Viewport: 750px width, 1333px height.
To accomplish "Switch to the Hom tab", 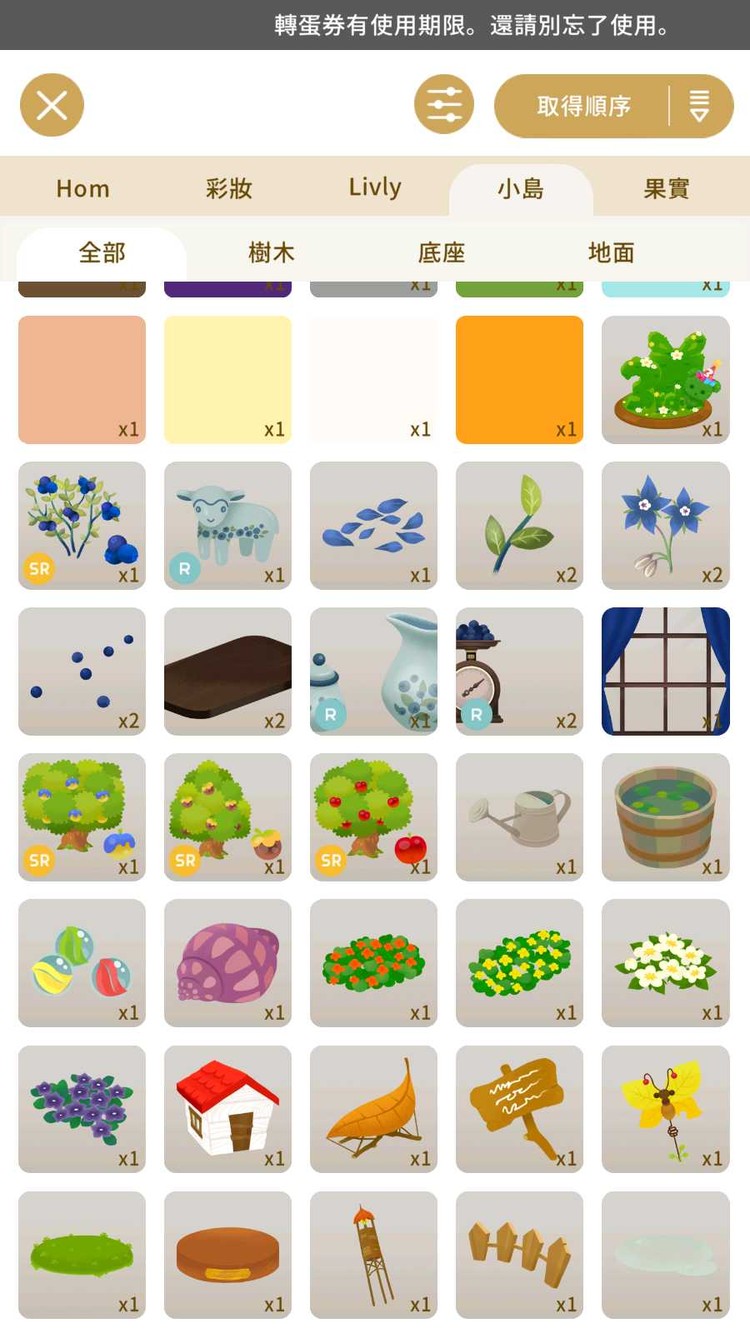I will click(x=83, y=189).
